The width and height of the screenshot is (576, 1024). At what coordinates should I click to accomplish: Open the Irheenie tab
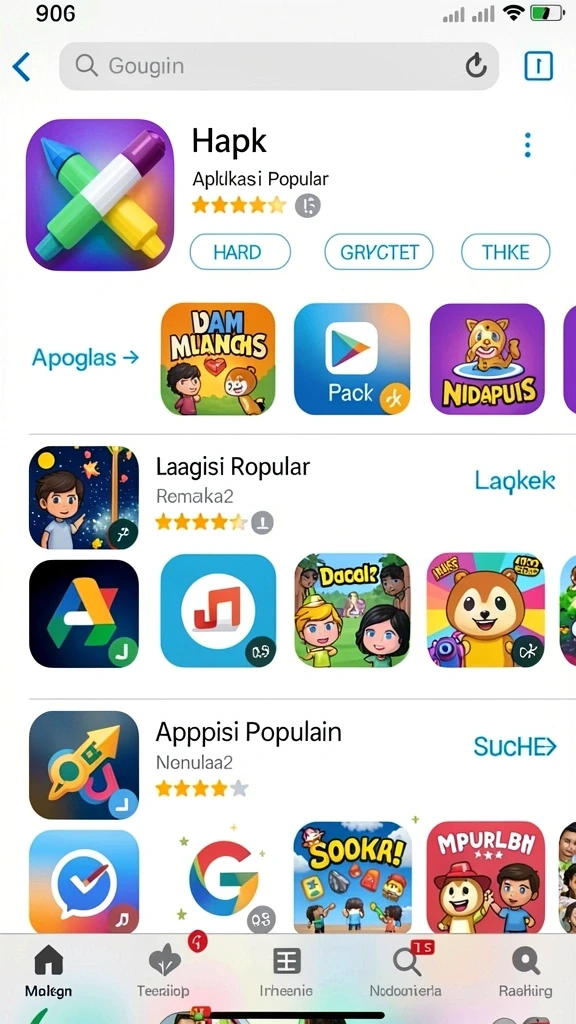pyautogui.click(x=286, y=972)
